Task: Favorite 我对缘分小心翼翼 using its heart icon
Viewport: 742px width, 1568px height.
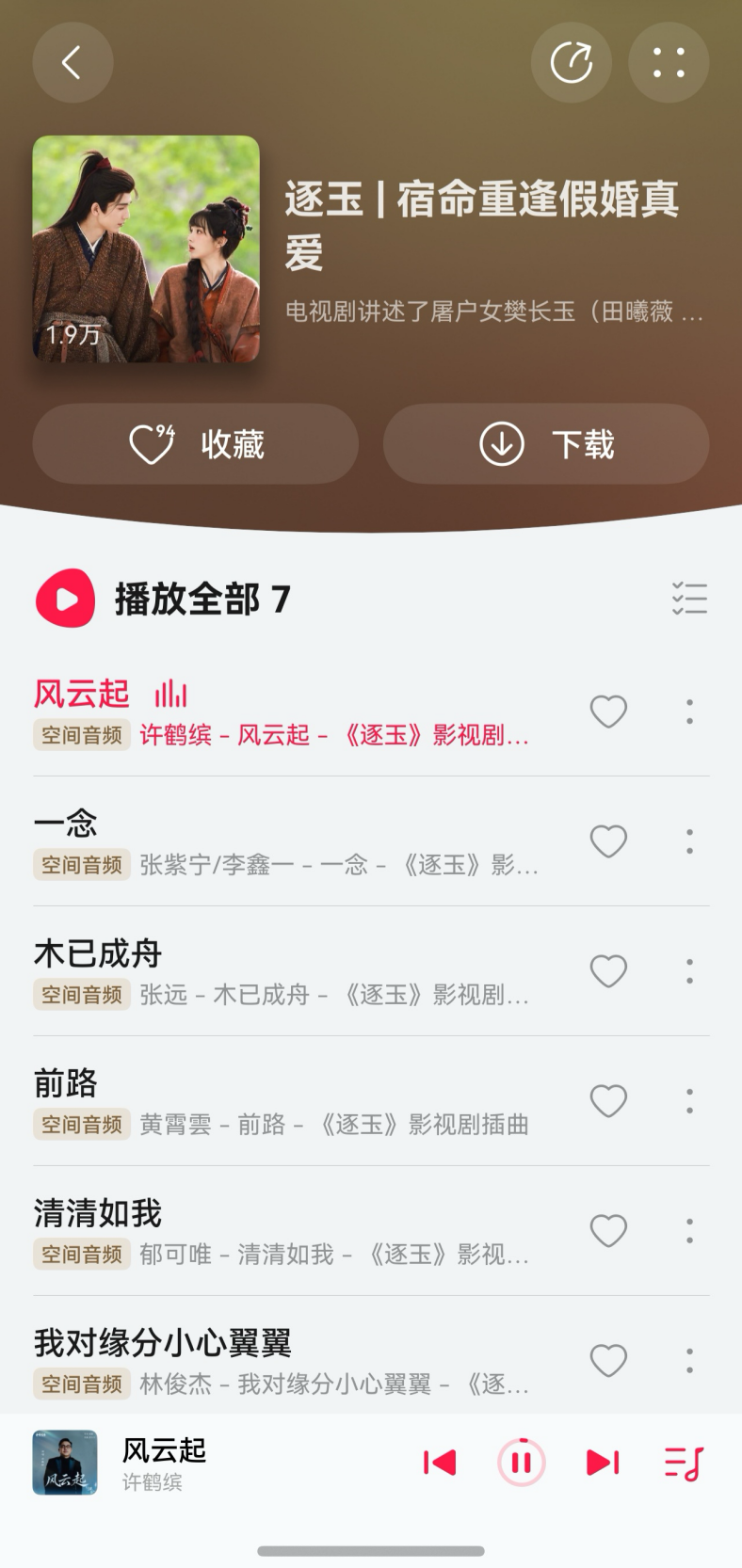Action: pos(607,1361)
